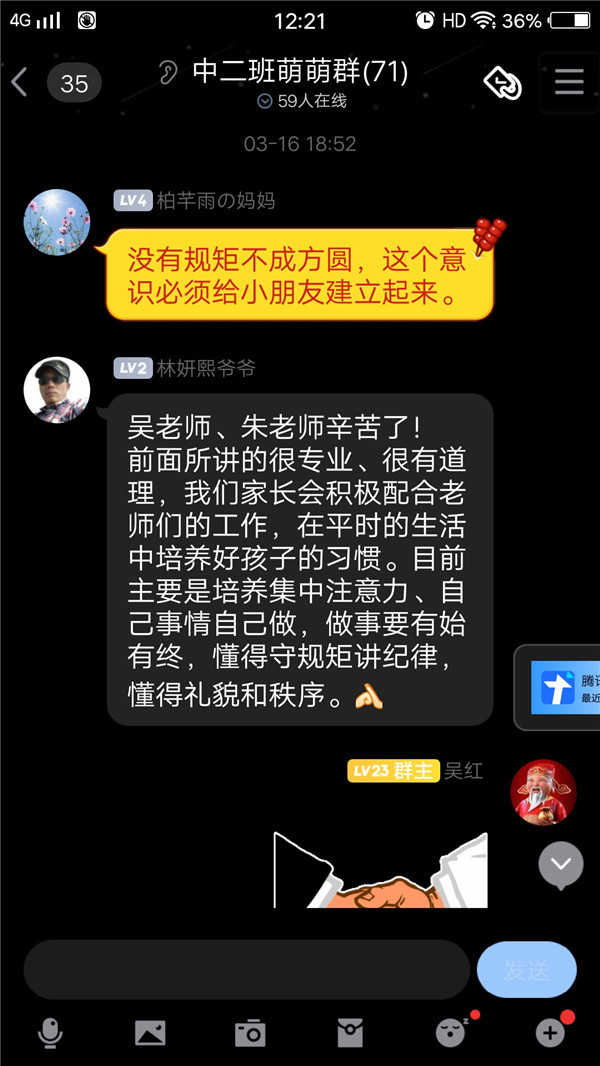Go back to the chat list

tap(20, 82)
